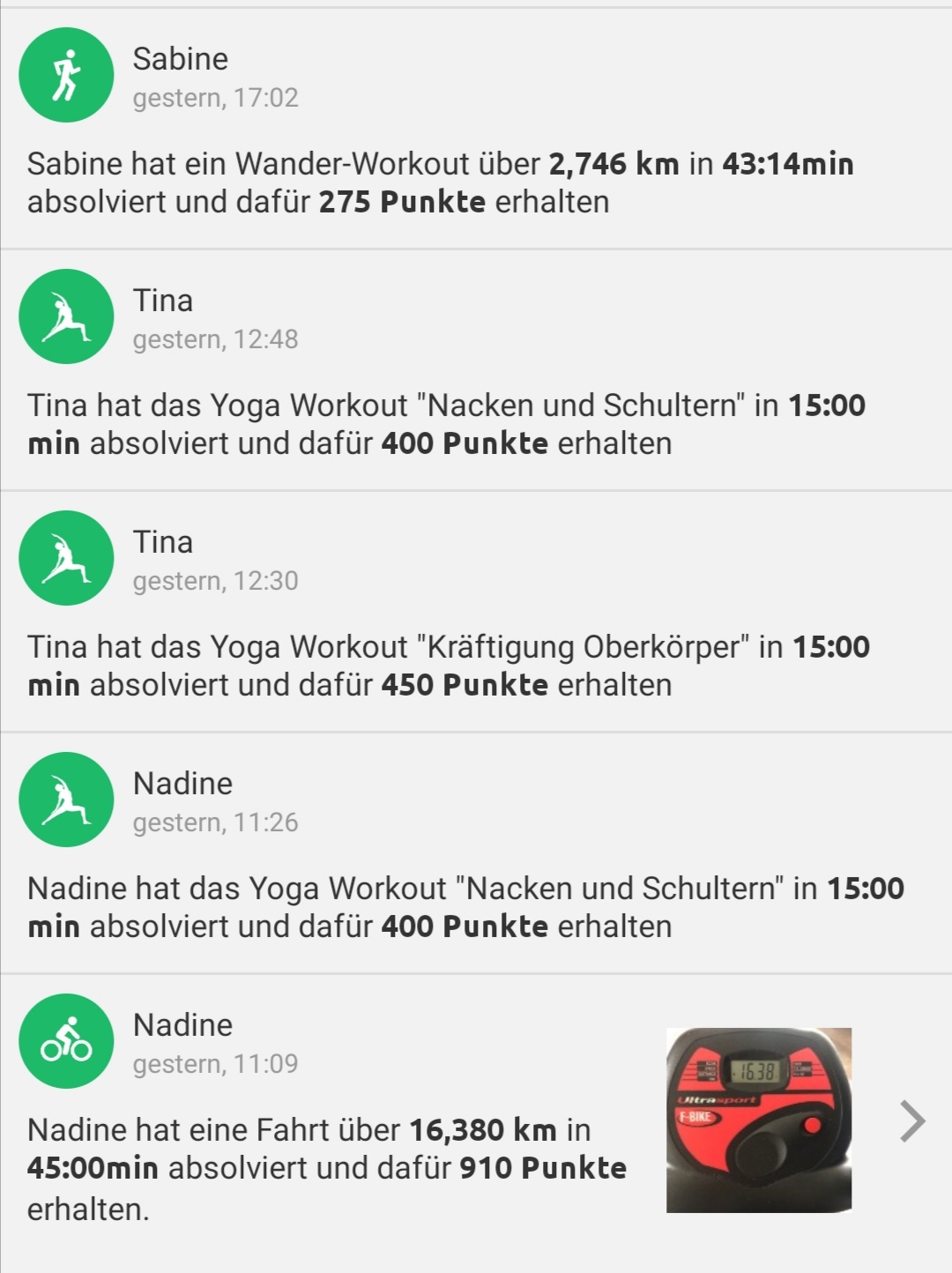Select the Kräftigung Oberkörper workout title

pos(587,645)
